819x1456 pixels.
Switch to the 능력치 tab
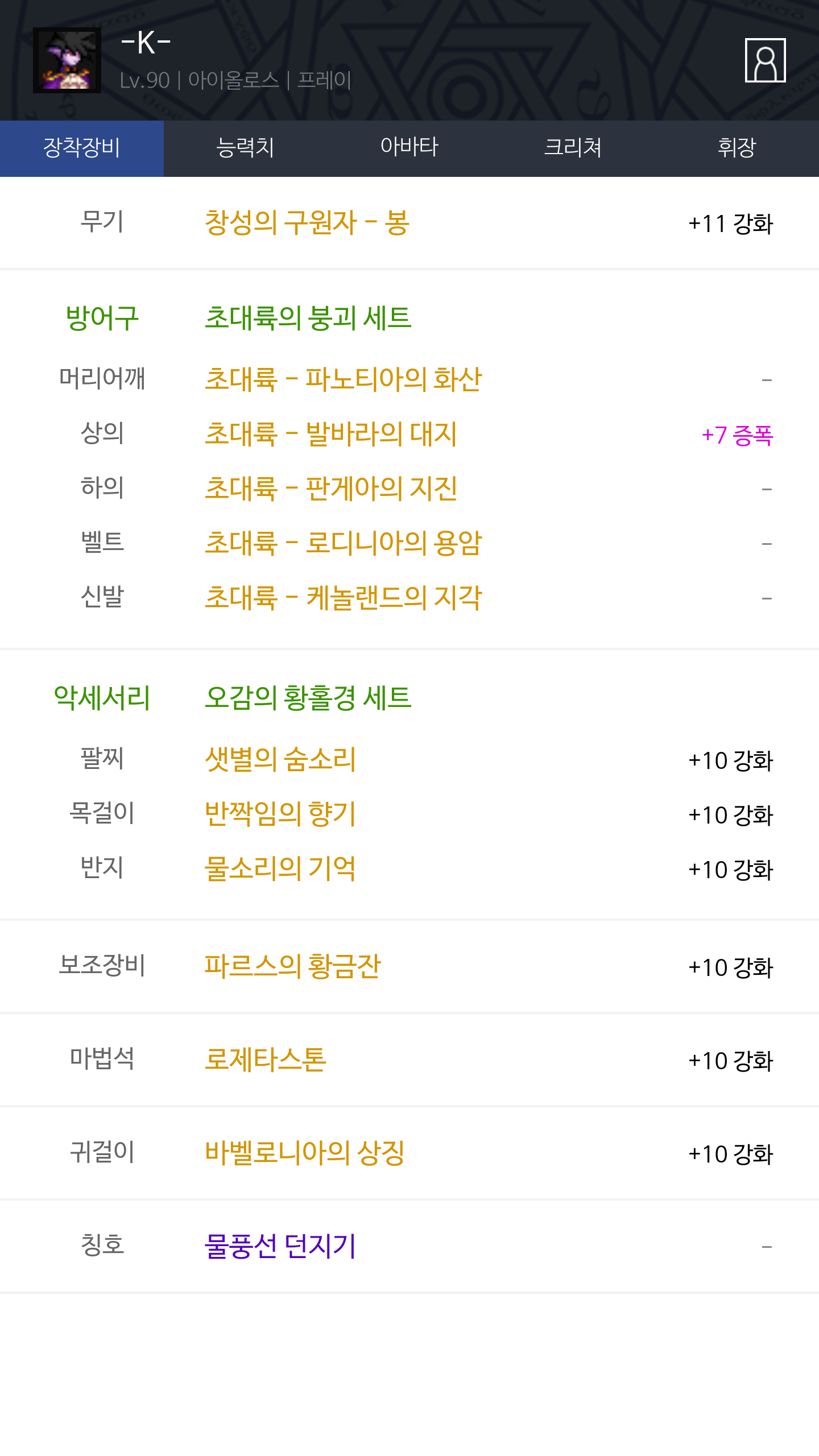point(246,148)
